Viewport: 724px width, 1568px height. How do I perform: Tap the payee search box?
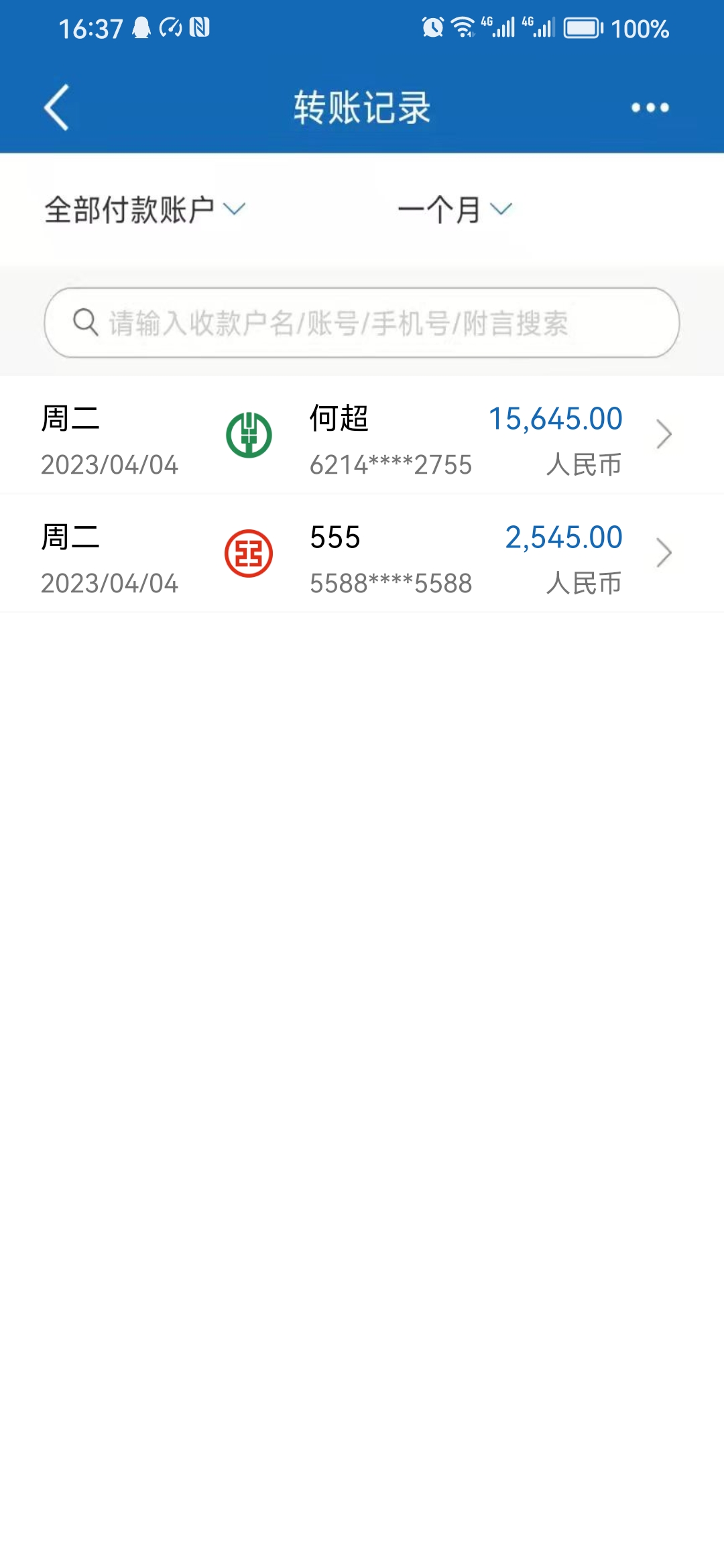pyautogui.click(x=362, y=323)
